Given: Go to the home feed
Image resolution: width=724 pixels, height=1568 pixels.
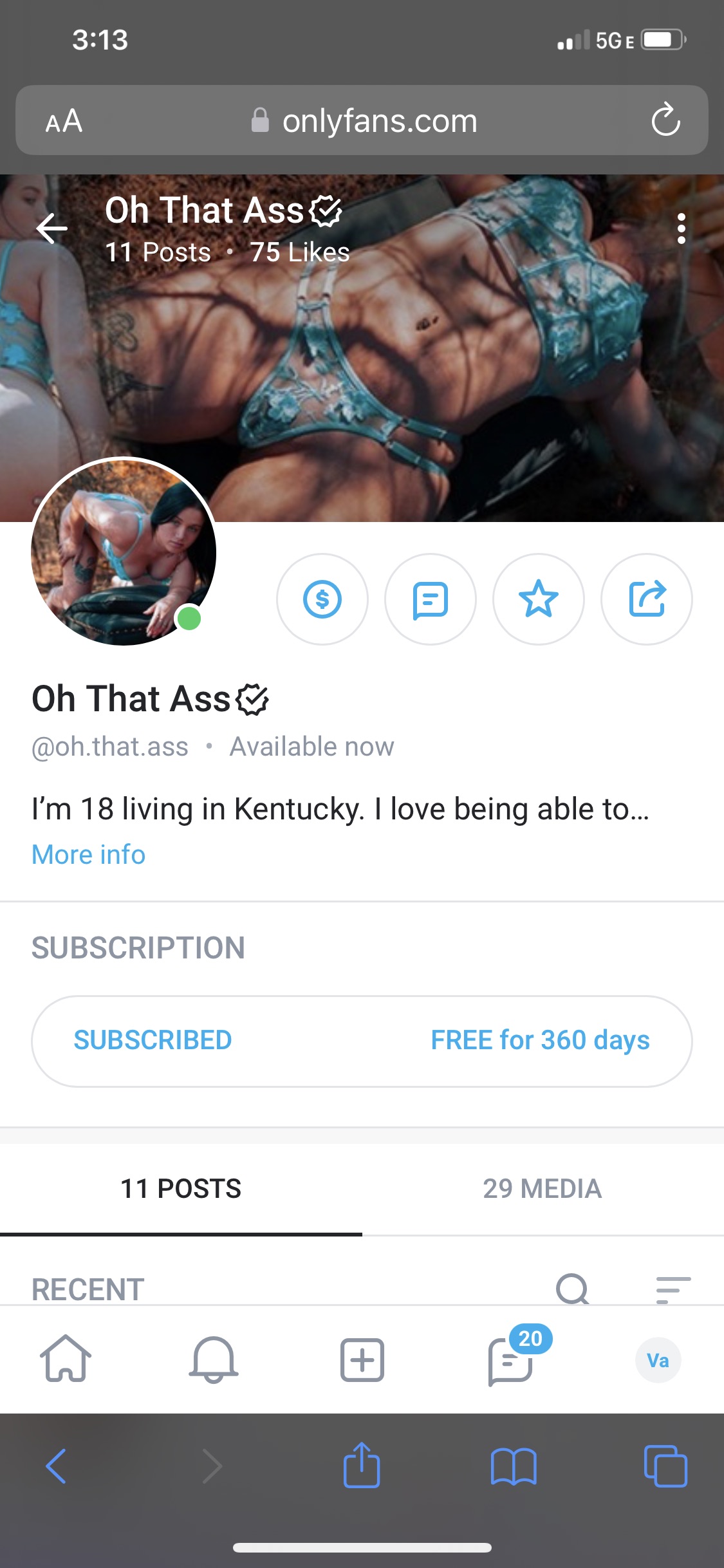Looking at the screenshot, I should pos(66,1359).
